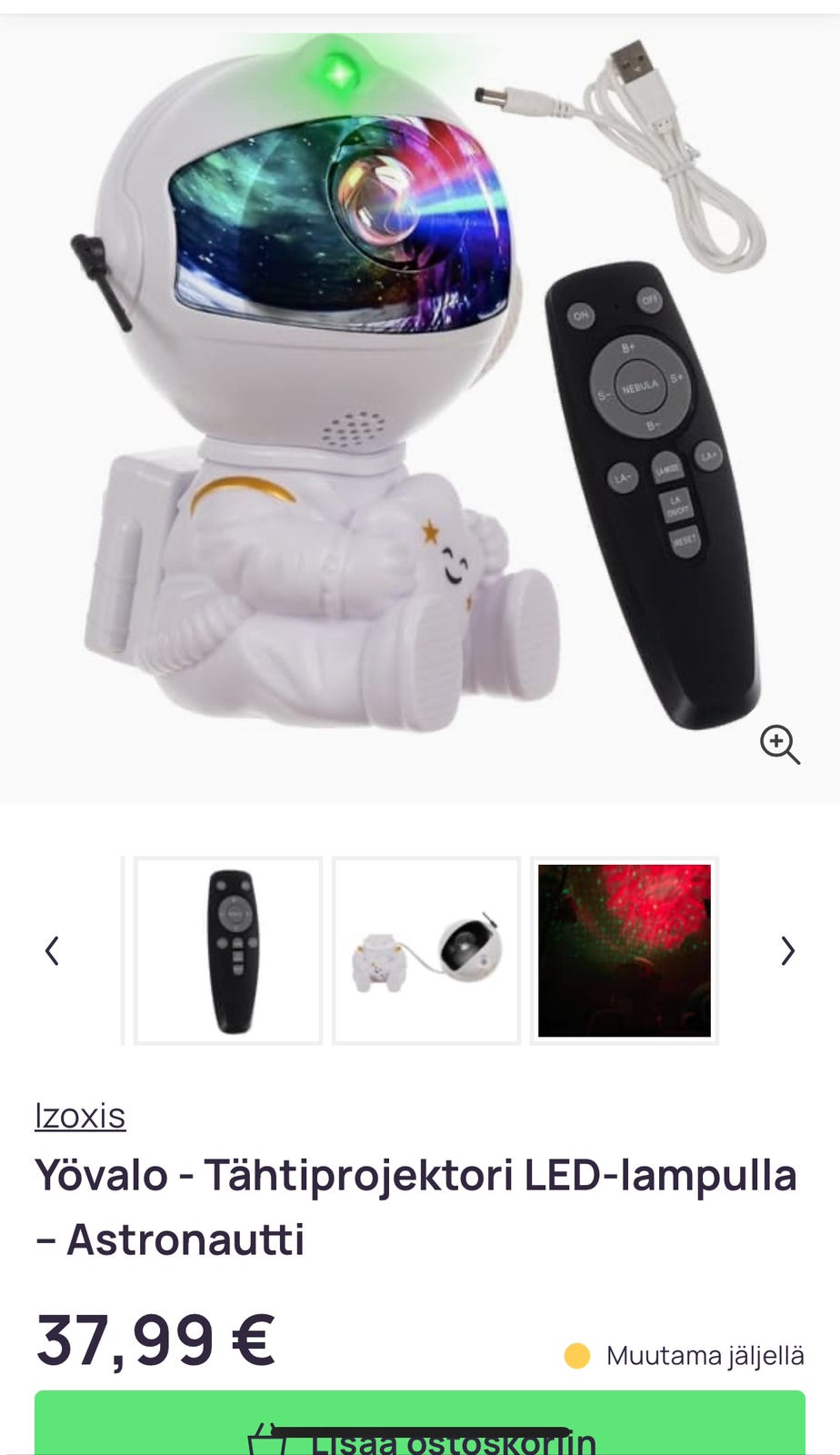
Task: Open the Izoxis brand link
Action: click(x=80, y=1116)
